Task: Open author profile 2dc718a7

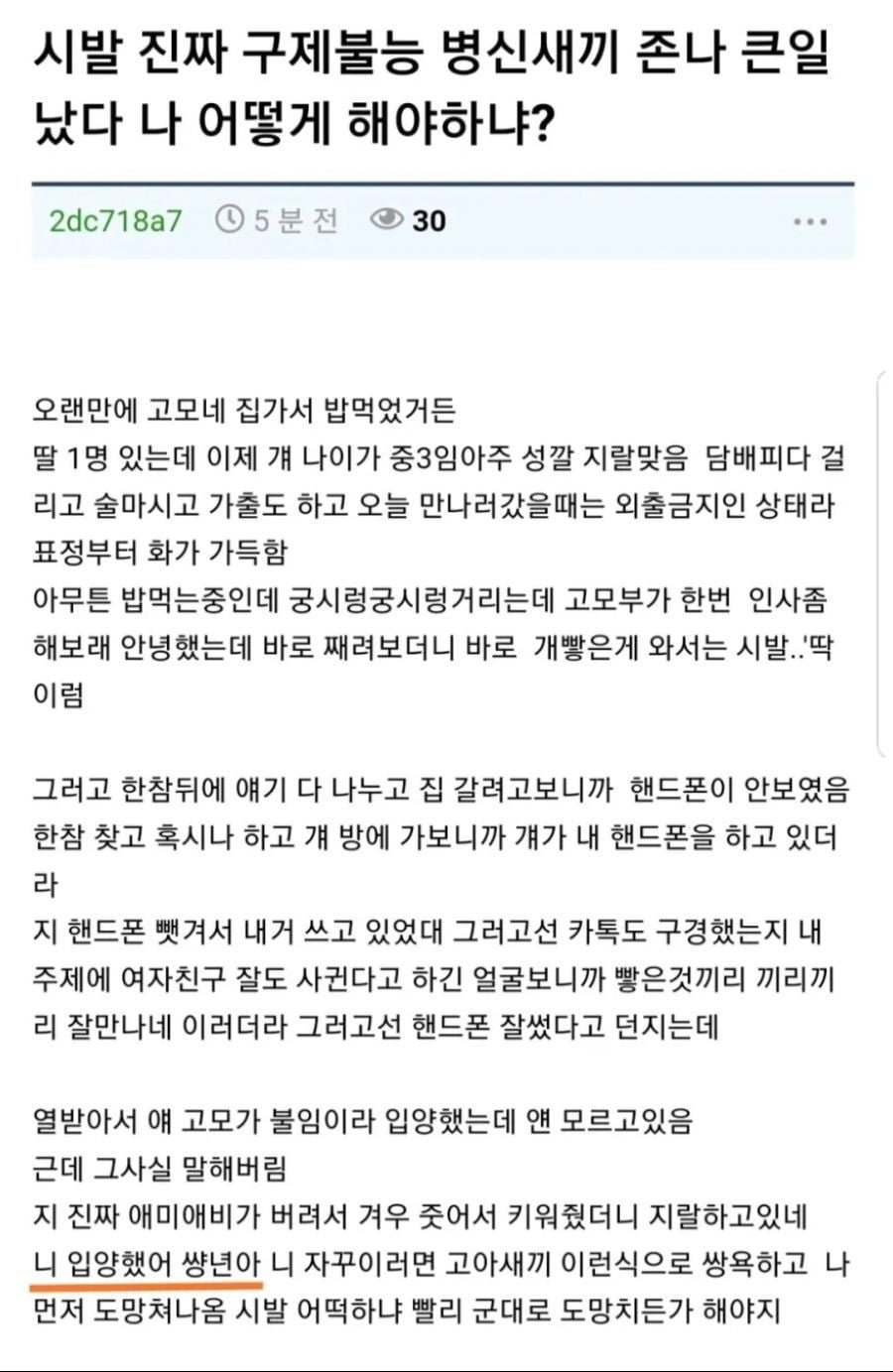Action: point(116,219)
